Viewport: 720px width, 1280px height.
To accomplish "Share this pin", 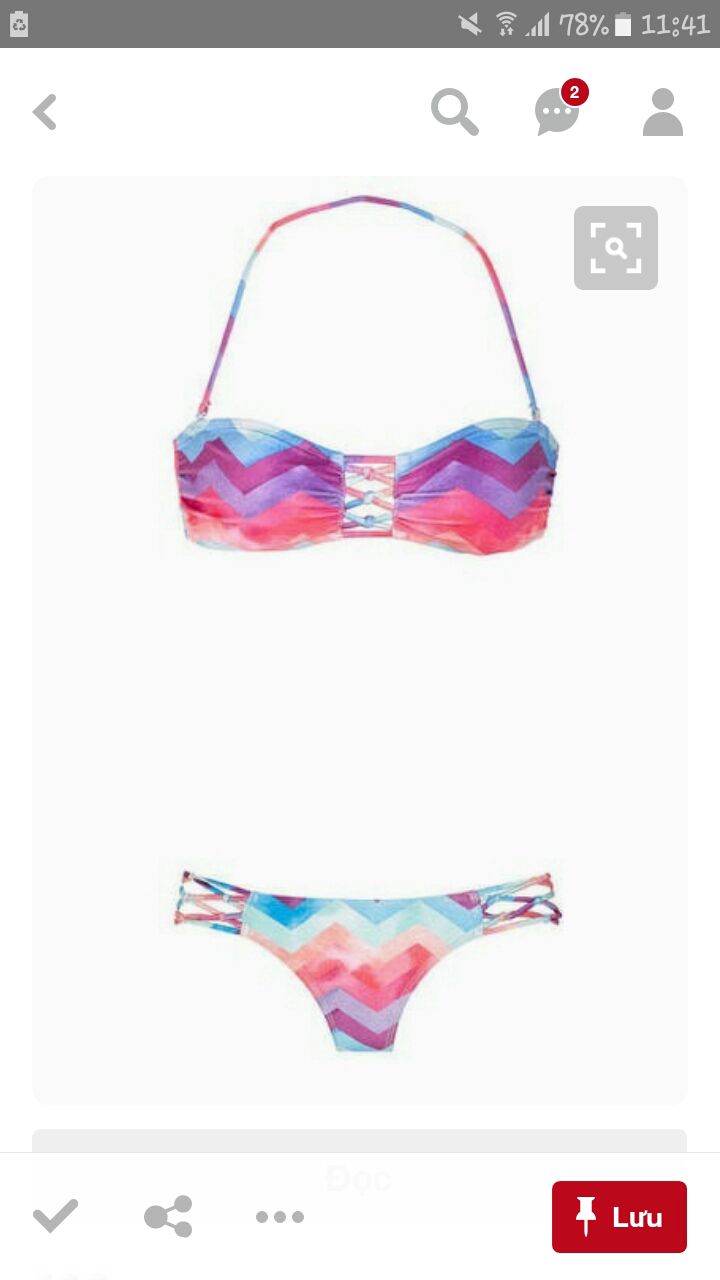I will (168, 1217).
